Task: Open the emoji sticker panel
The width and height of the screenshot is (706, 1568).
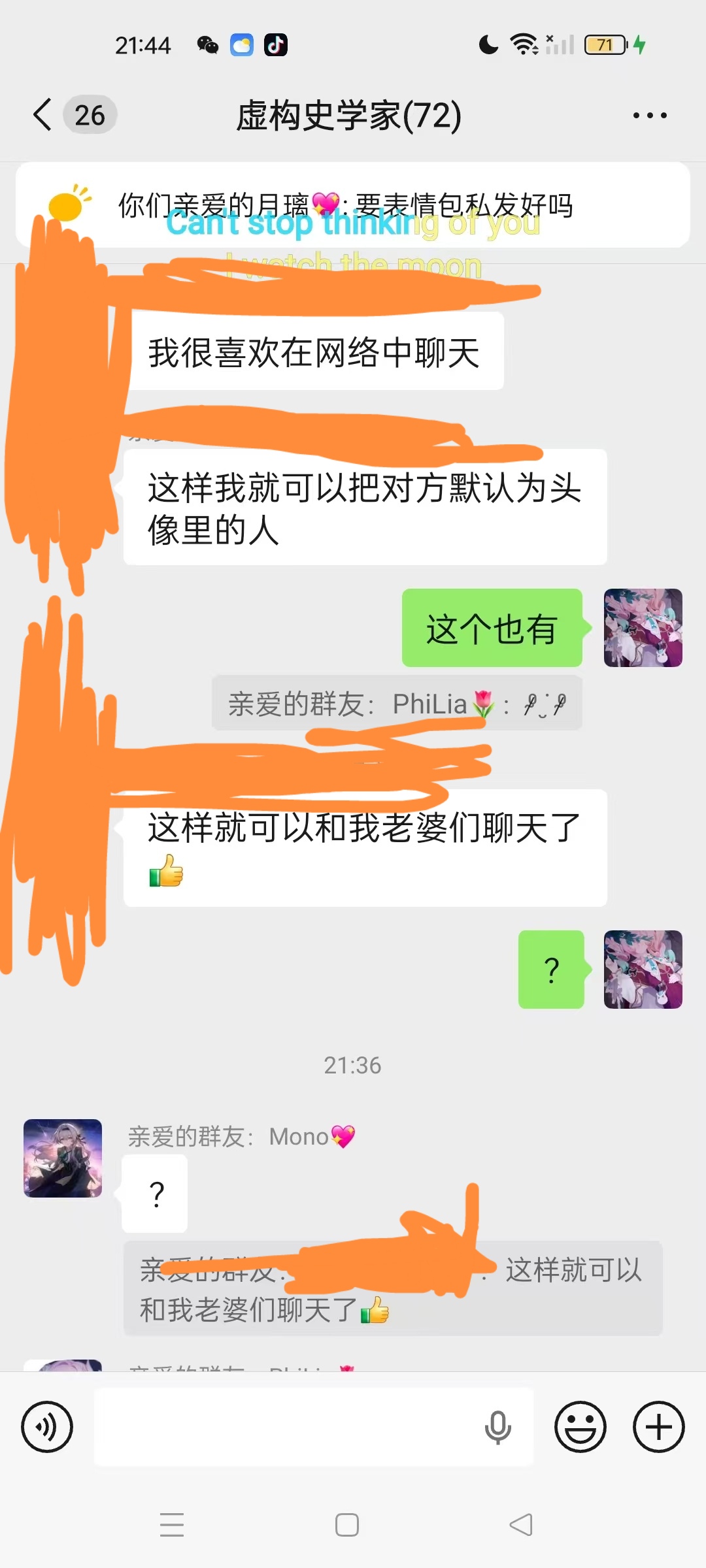Action: [580, 1427]
